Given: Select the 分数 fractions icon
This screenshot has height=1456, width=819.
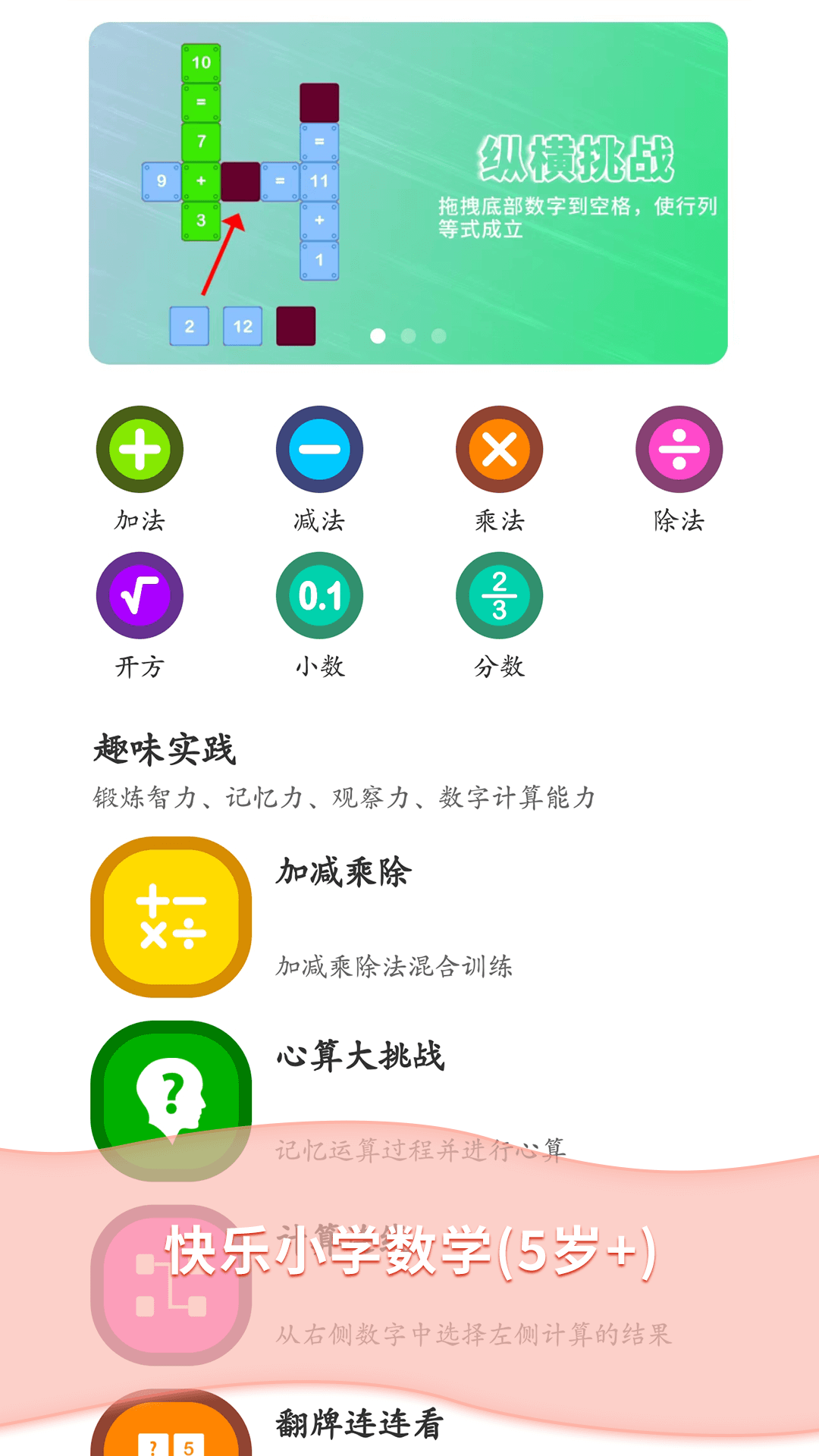Looking at the screenshot, I should (498, 595).
